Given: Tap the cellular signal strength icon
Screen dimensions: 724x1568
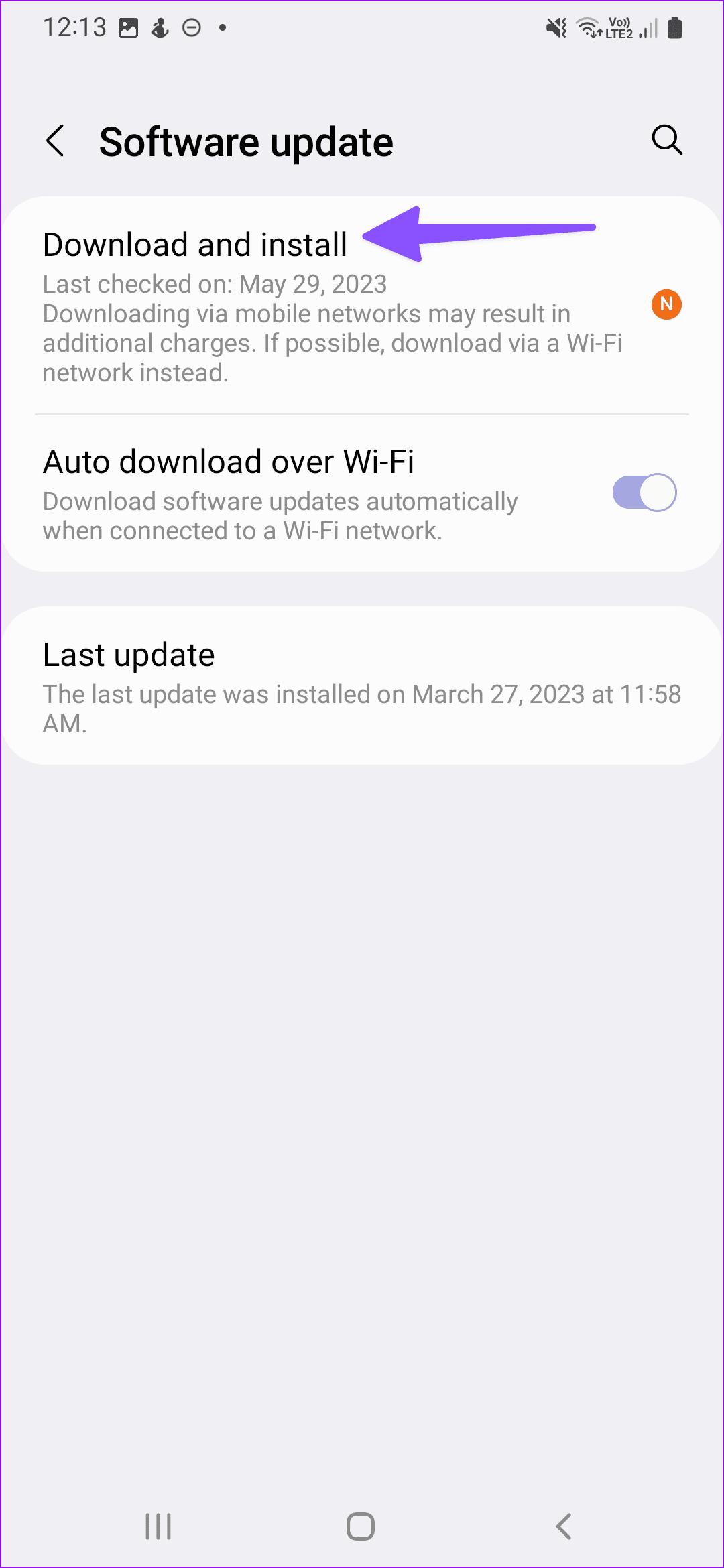Looking at the screenshot, I should 647,28.
